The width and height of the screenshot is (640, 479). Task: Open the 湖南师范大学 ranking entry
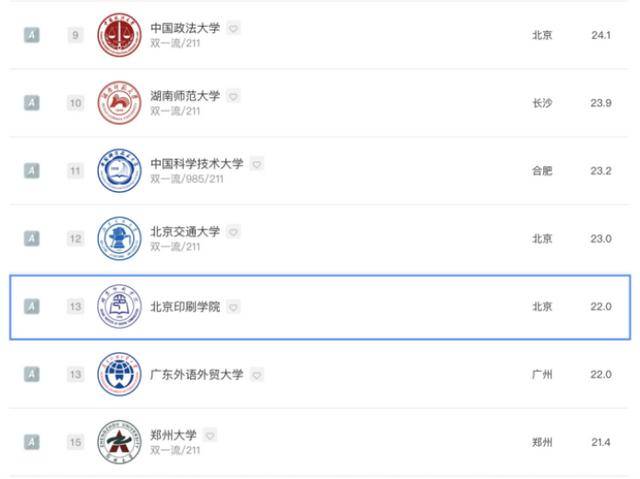[184, 96]
